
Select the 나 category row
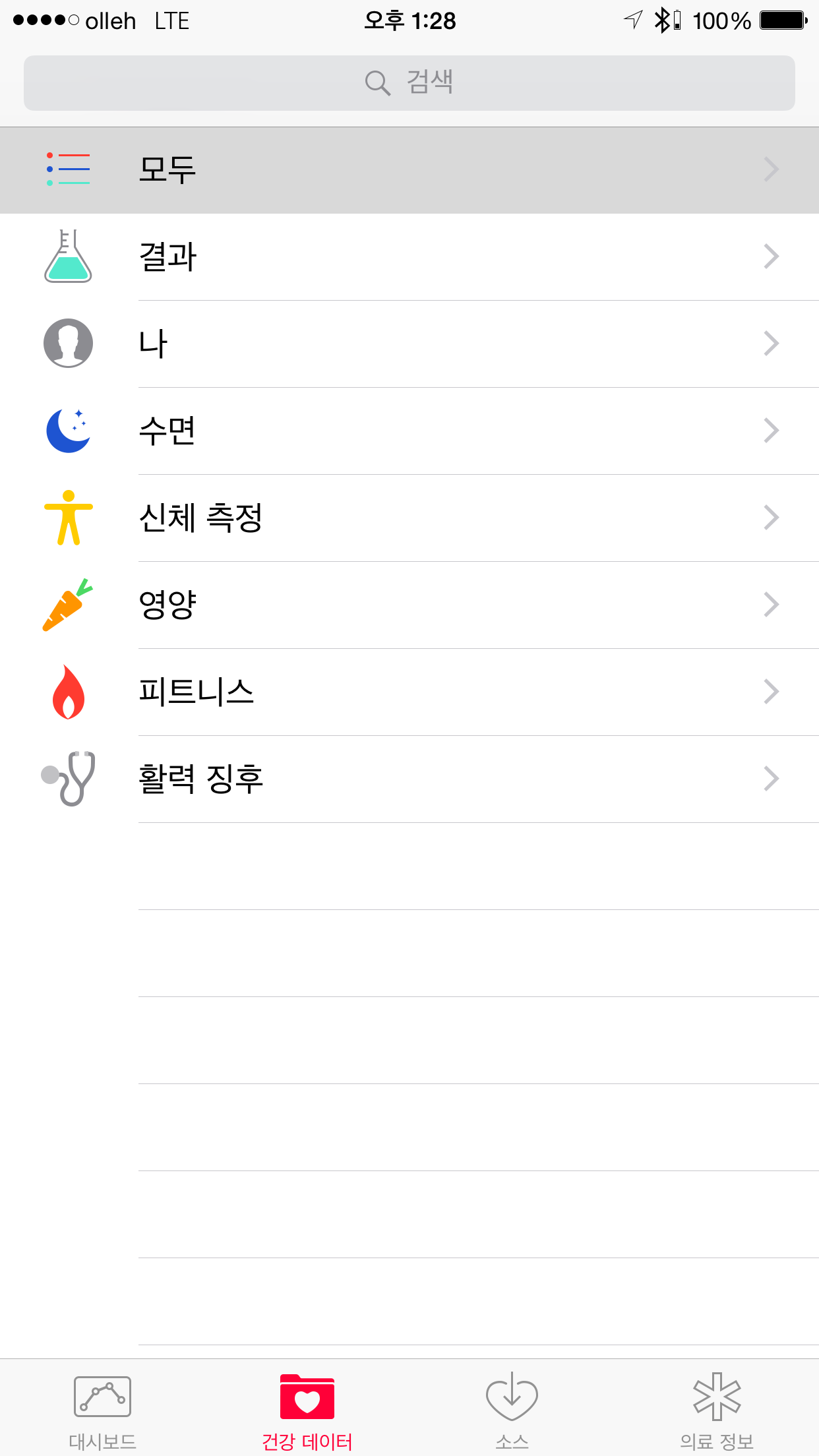click(x=409, y=344)
